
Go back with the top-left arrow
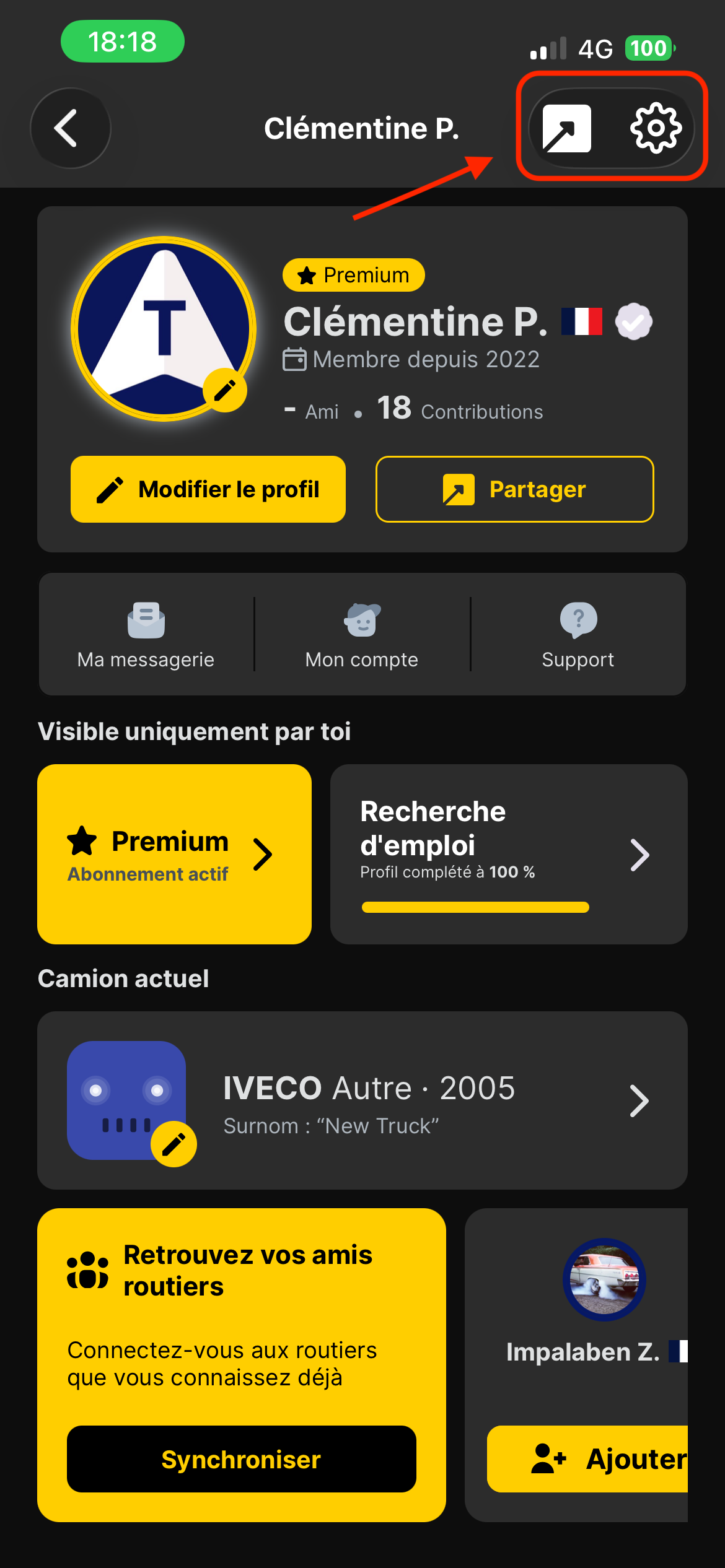pyautogui.click(x=71, y=128)
